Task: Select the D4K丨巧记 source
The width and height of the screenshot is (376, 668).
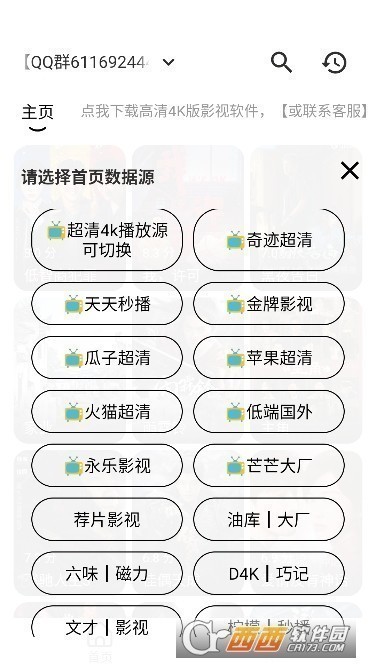Action: (x=269, y=573)
